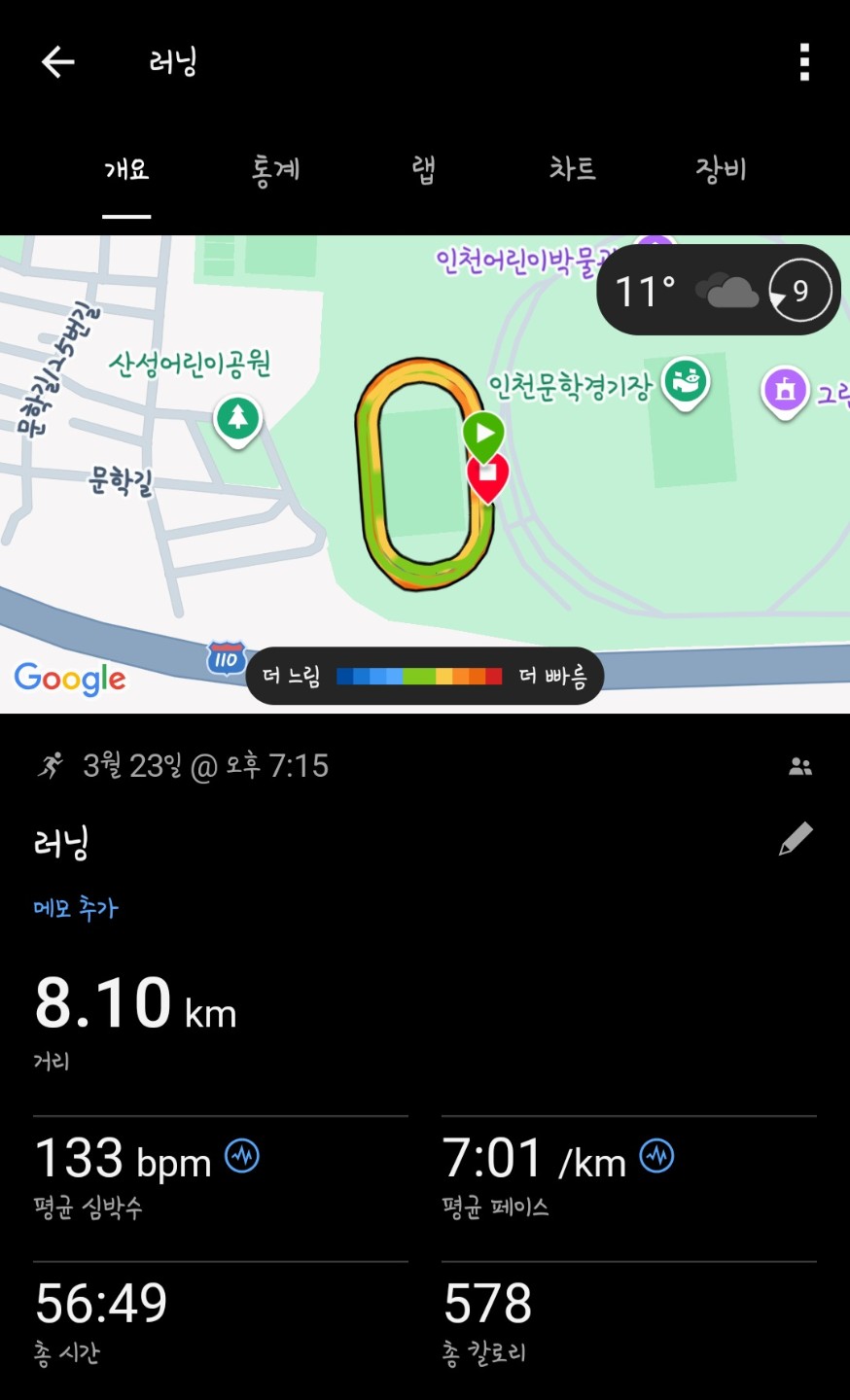Viewport: 850px width, 1400px height.
Task: Open the activity privacy people icon
Action: click(800, 767)
